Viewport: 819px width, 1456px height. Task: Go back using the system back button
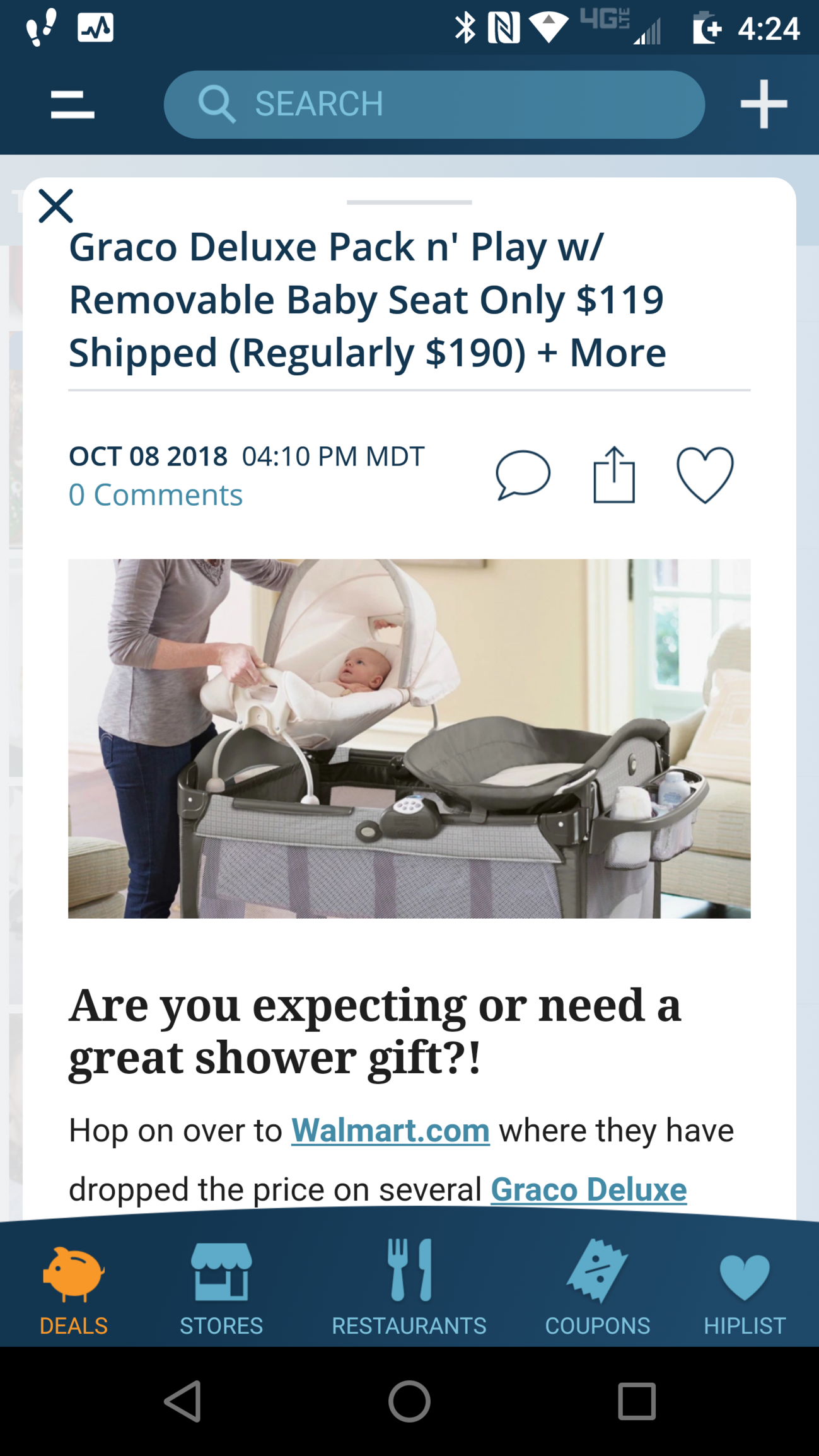click(183, 1401)
